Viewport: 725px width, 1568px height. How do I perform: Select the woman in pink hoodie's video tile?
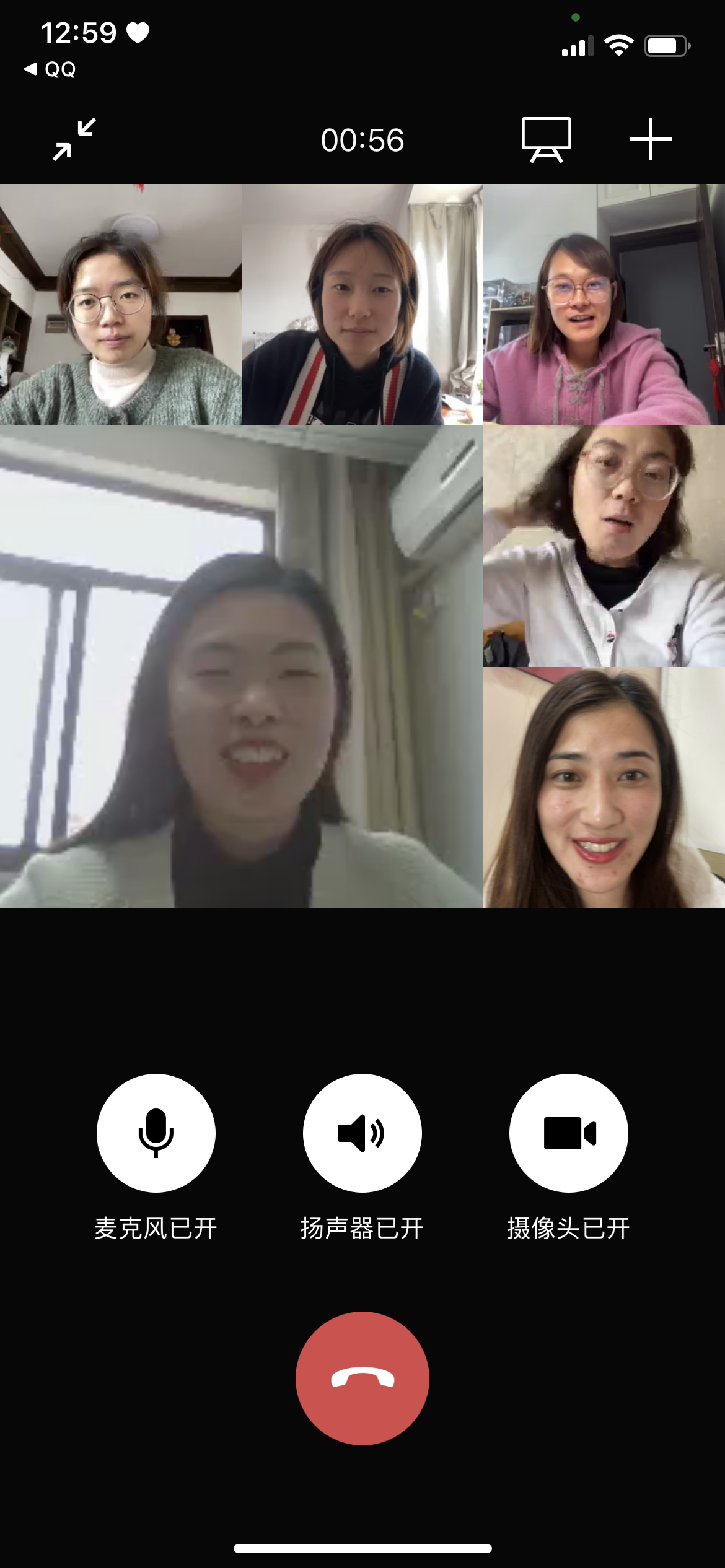tap(604, 305)
